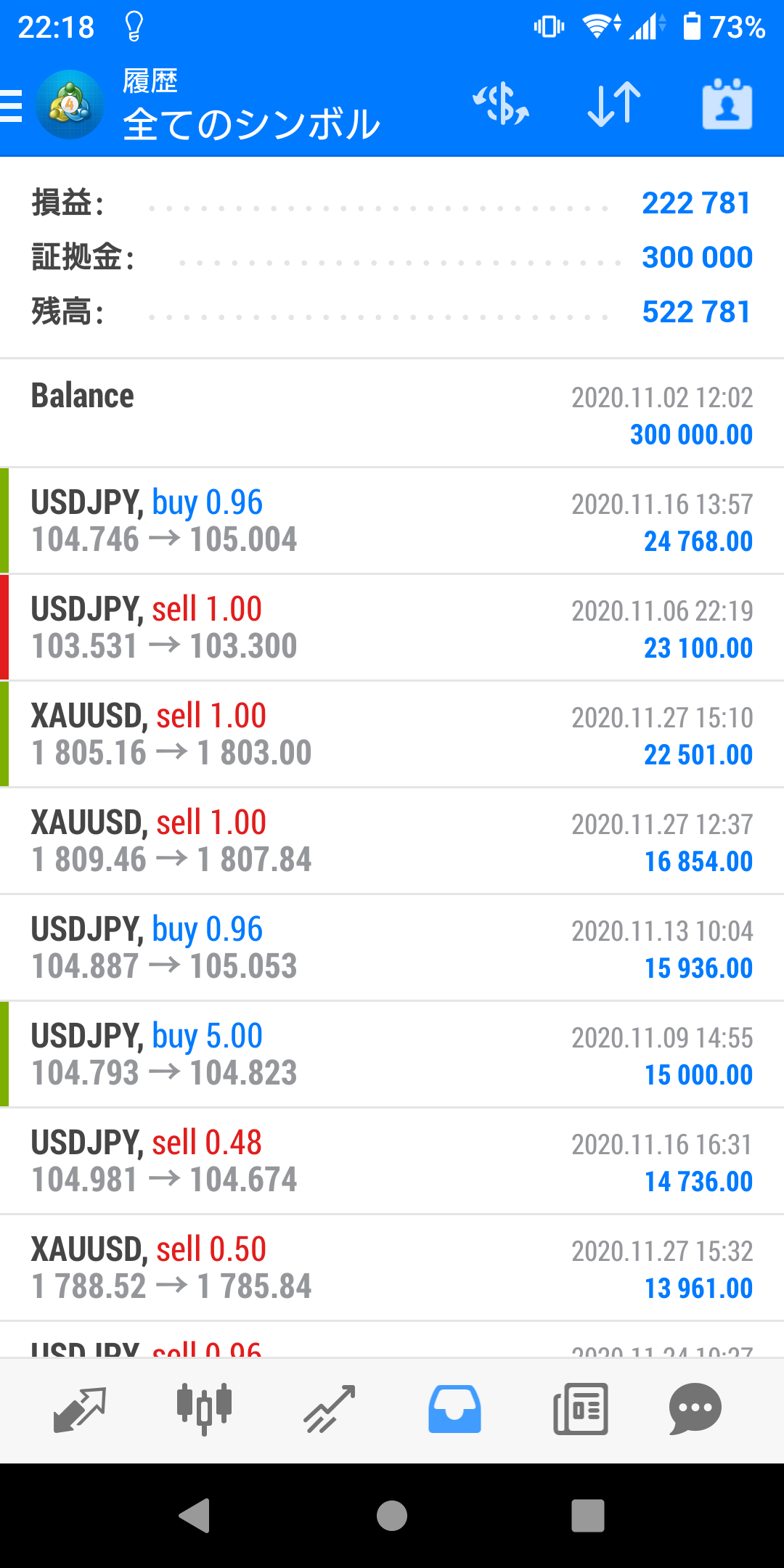Open the calendar period filter
The height and width of the screenshot is (1568, 784).
tap(727, 105)
